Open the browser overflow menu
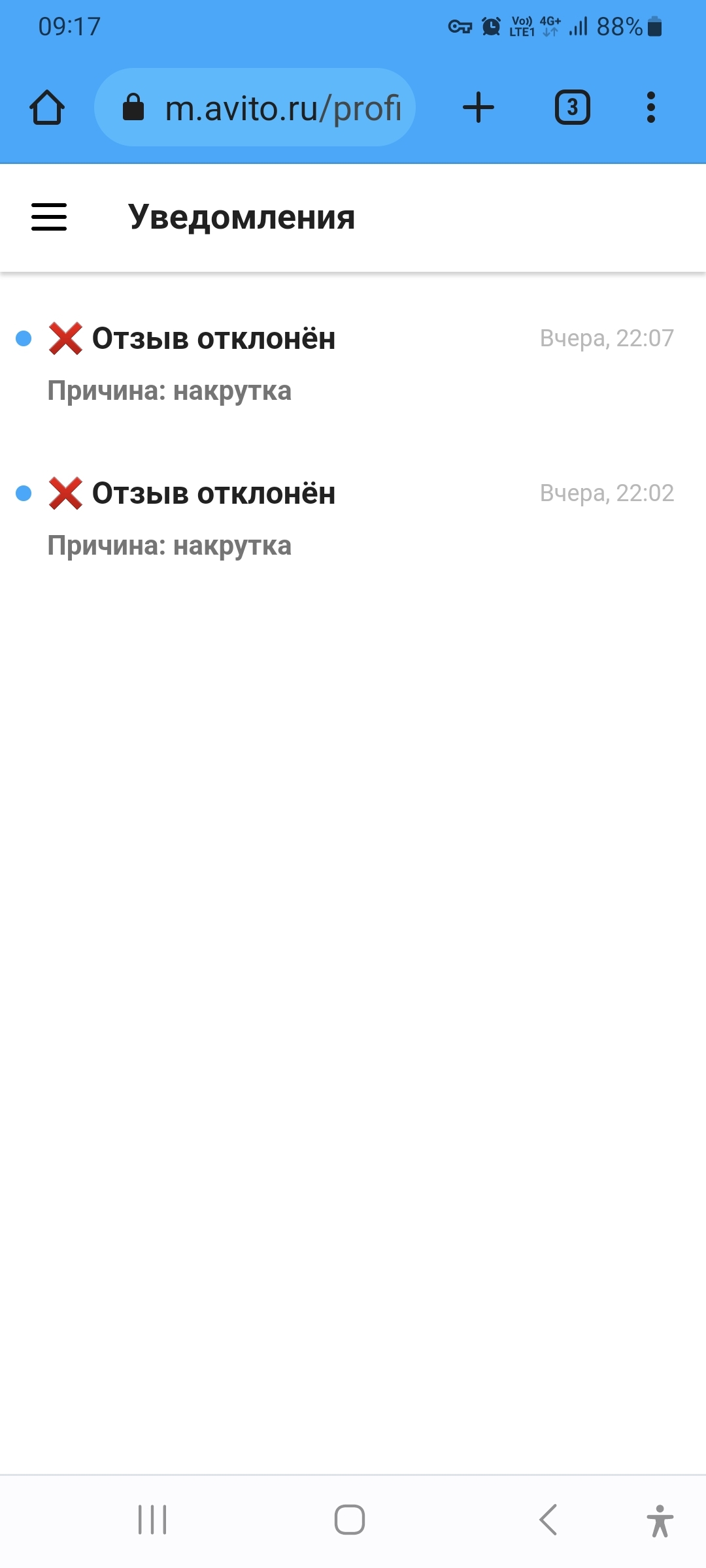Viewport: 706px width, 1568px height. pyautogui.click(x=650, y=108)
